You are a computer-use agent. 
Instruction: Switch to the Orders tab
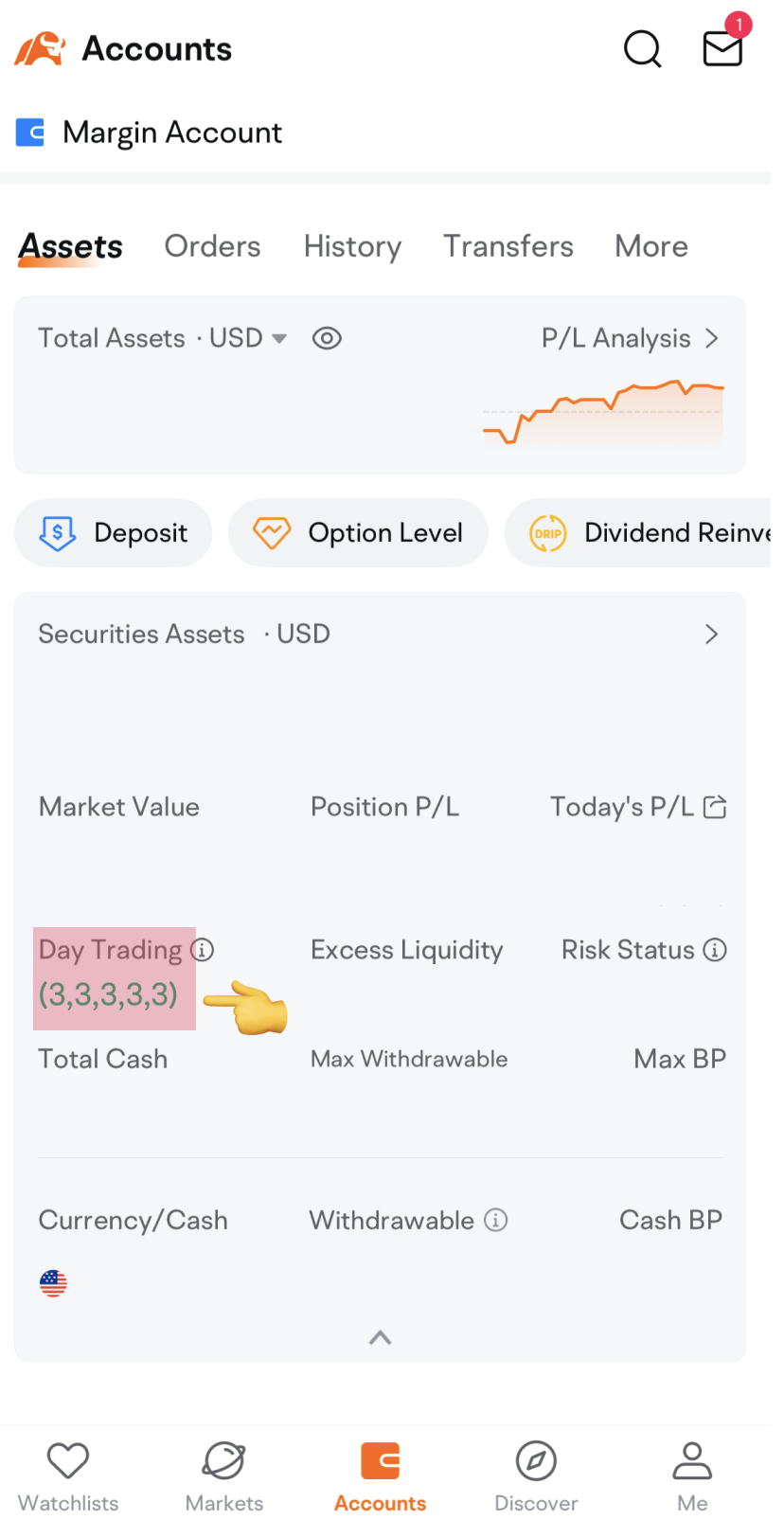coord(212,246)
